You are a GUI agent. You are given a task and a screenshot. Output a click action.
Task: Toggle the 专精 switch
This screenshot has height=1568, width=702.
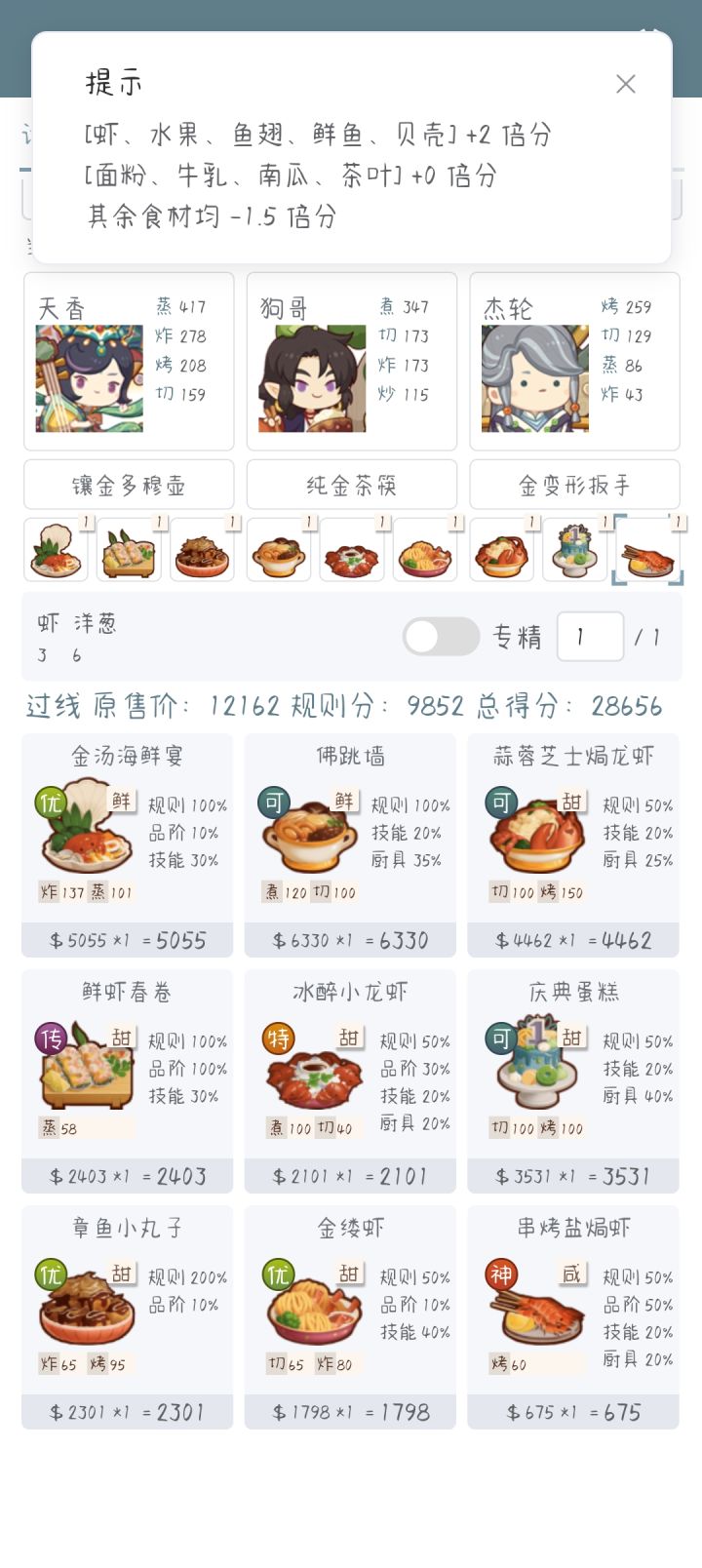coord(442,637)
